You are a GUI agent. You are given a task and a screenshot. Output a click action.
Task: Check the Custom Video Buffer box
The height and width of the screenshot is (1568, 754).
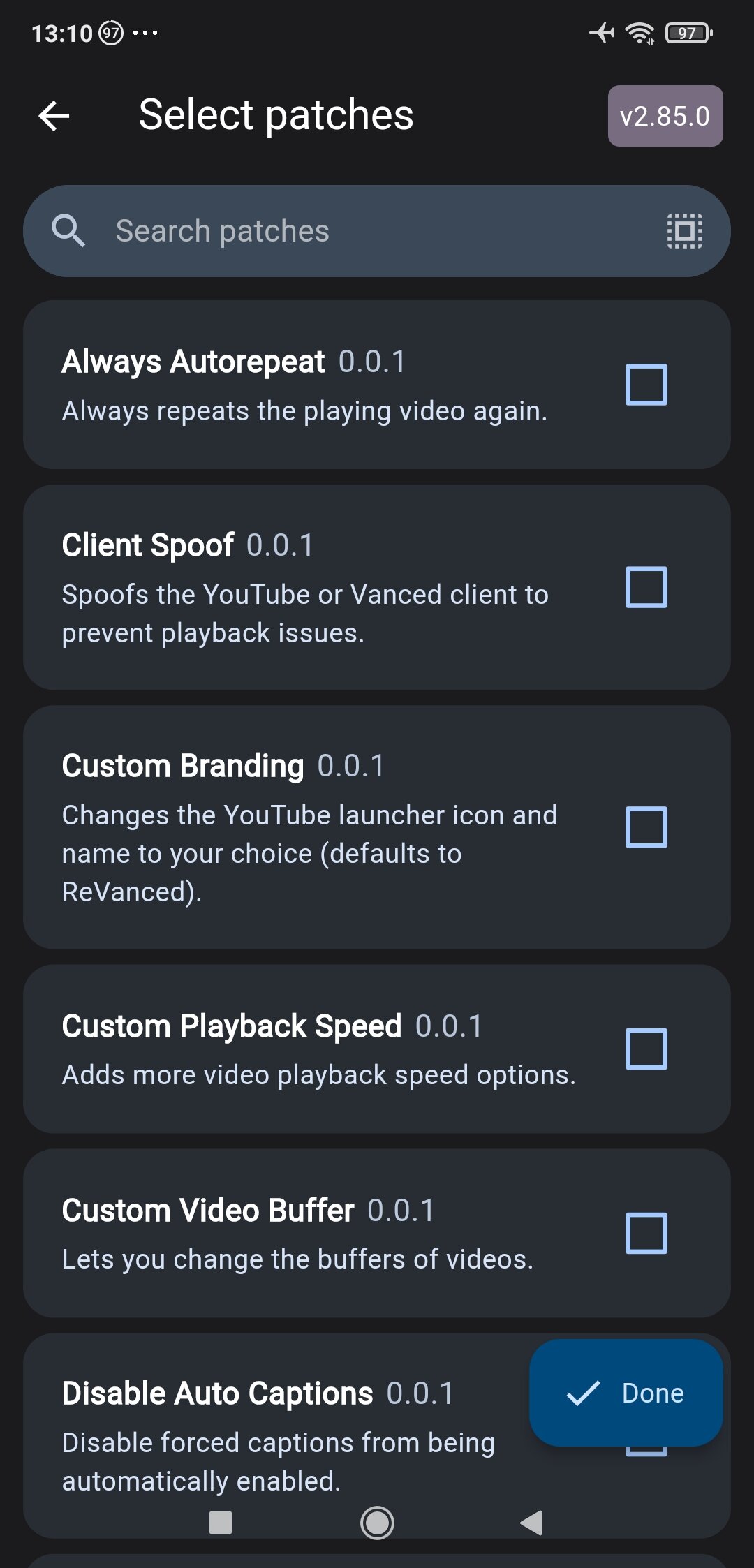coord(646,1233)
